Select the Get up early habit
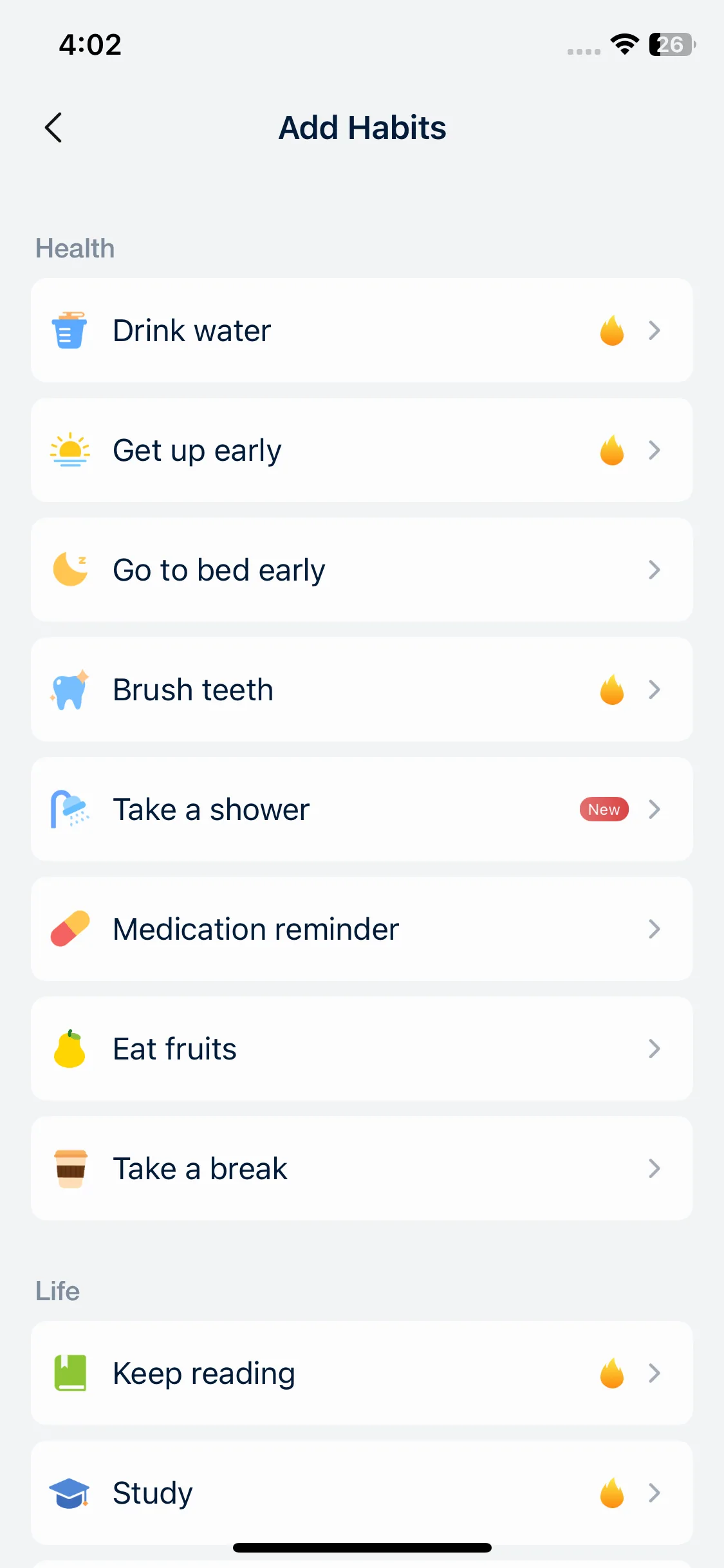Image resolution: width=724 pixels, height=1568 pixels. pos(361,450)
